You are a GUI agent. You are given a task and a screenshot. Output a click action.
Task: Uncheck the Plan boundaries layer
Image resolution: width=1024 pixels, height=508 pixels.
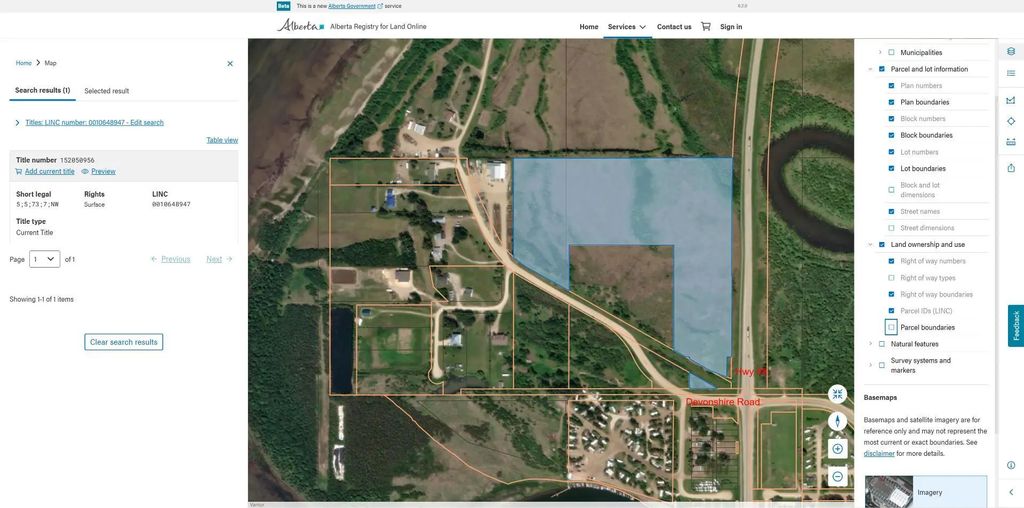point(891,102)
